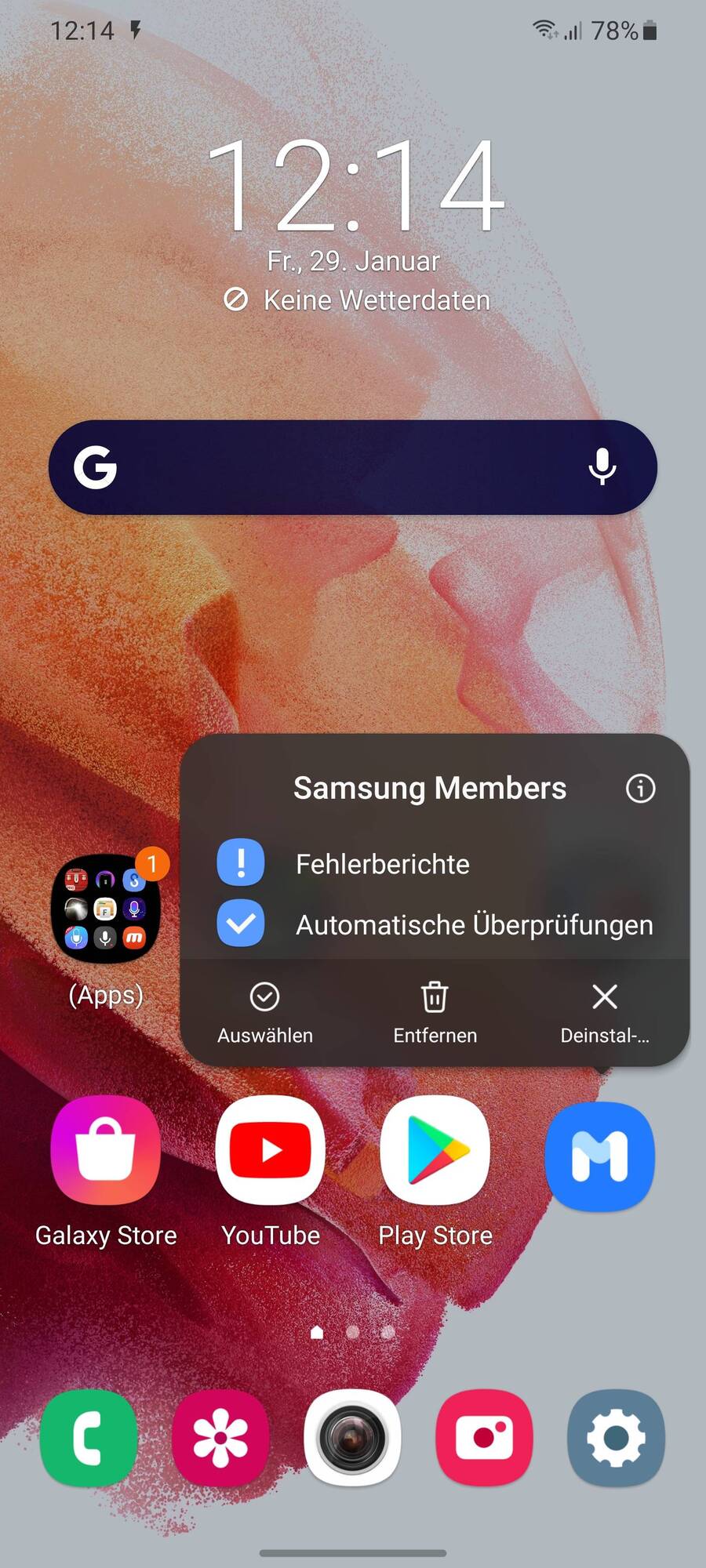Image resolution: width=706 pixels, height=1568 pixels.
Task: Launch the Play Store app
Action: tap(435, 1150)
